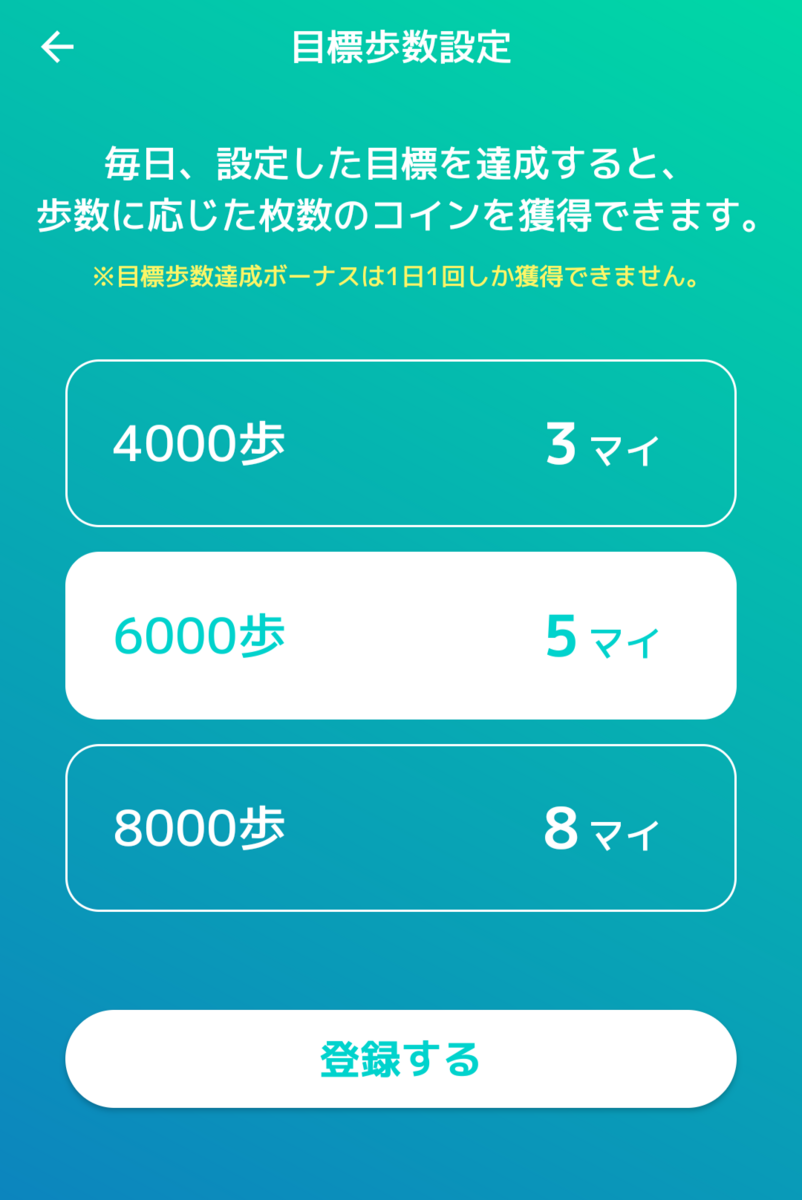Tap the 歩 unit next to 8000
Image resolution: width=802 pixels, height=1200 pixels.
[260, 827]
